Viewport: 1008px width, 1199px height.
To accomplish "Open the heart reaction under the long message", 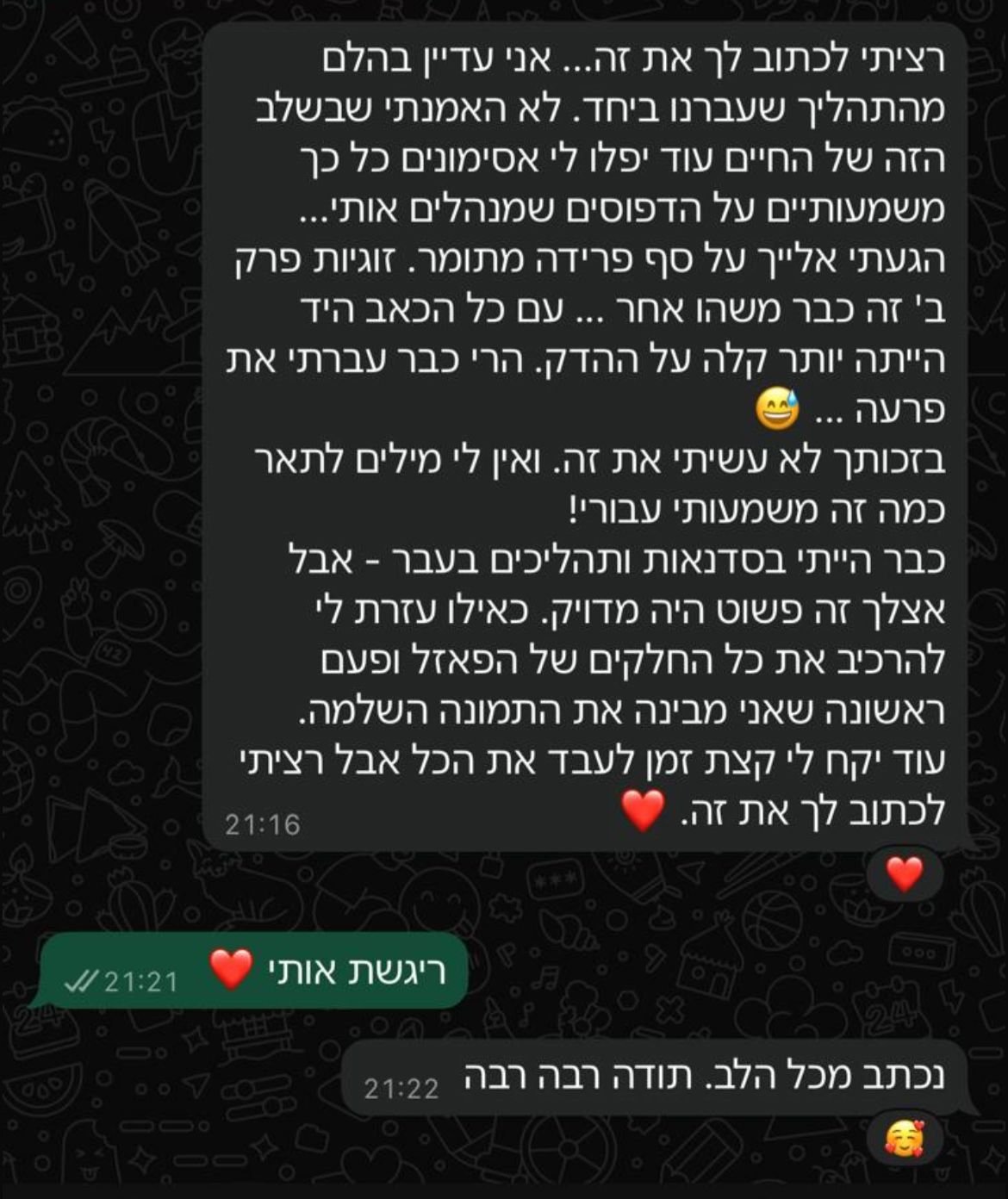I will [904, 875].
